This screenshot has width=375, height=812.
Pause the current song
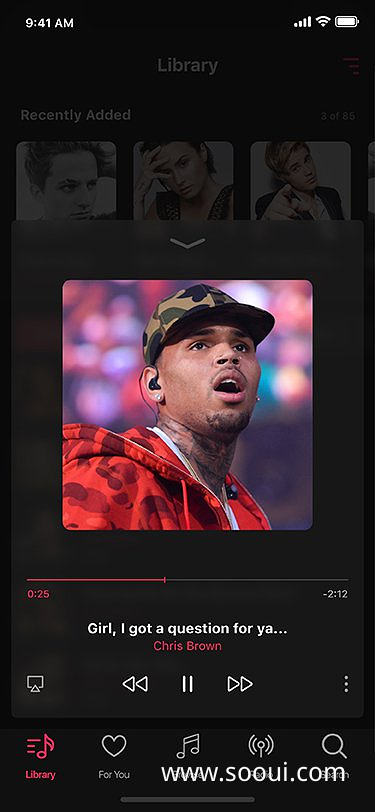point(188,684)
